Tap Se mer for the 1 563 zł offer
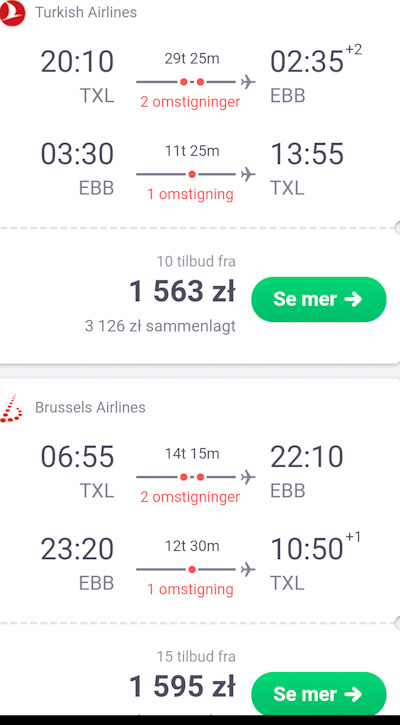This screenshot has width=400, height=725. click(x=318, y=299)
